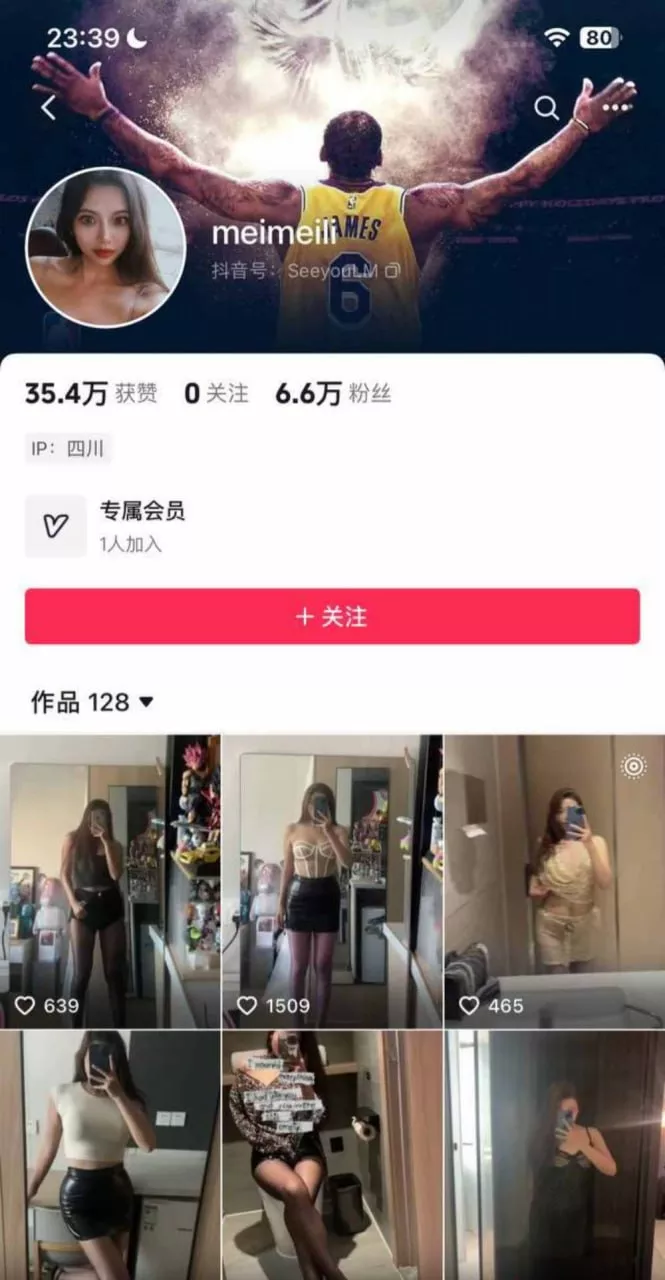Copy the Douyin ID SeeyouLM
665x1280 pixels.
[394, 270]
